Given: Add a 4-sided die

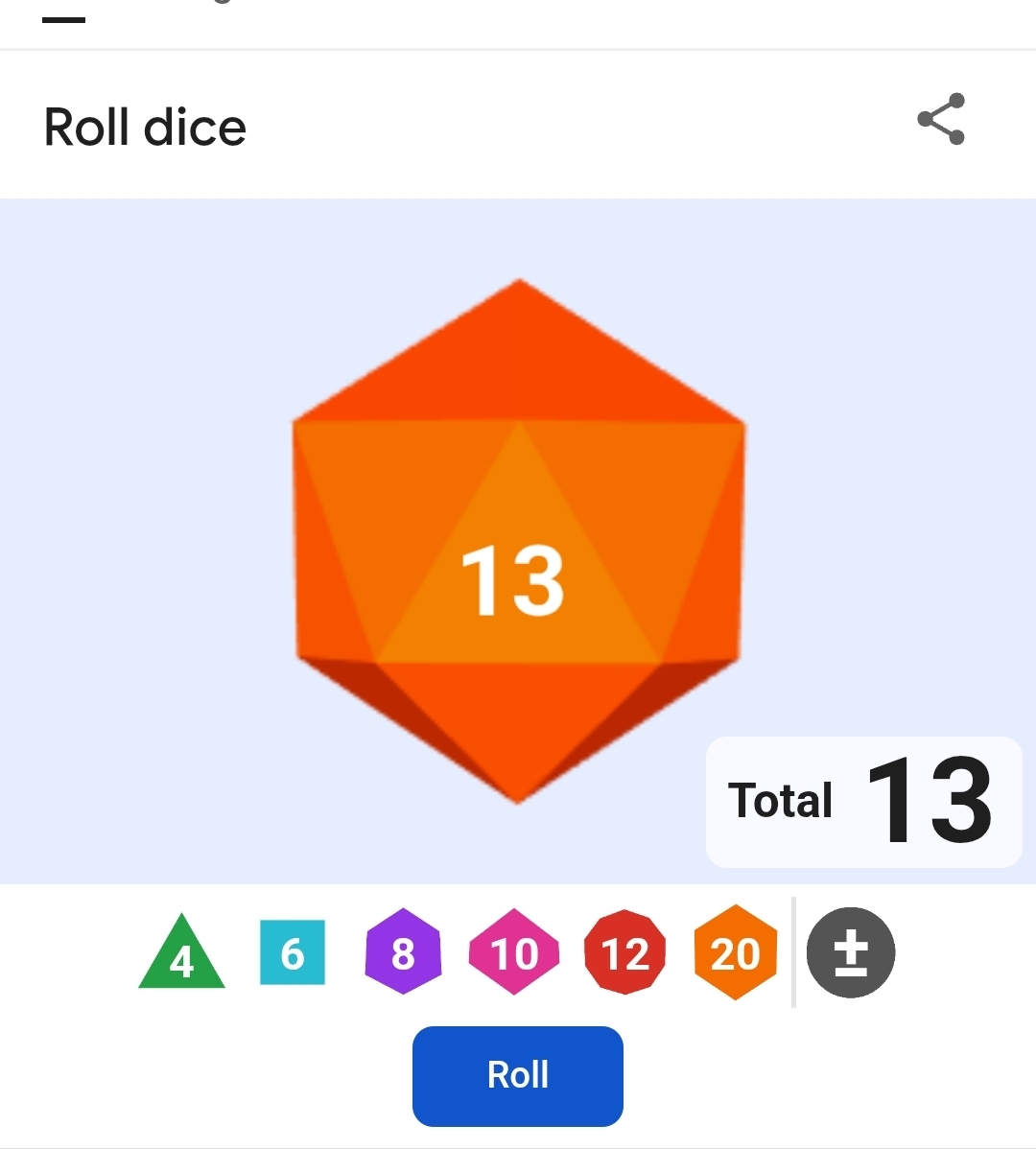Looking at the screenshot, I should pyautogui.click(x=181, y=955).
